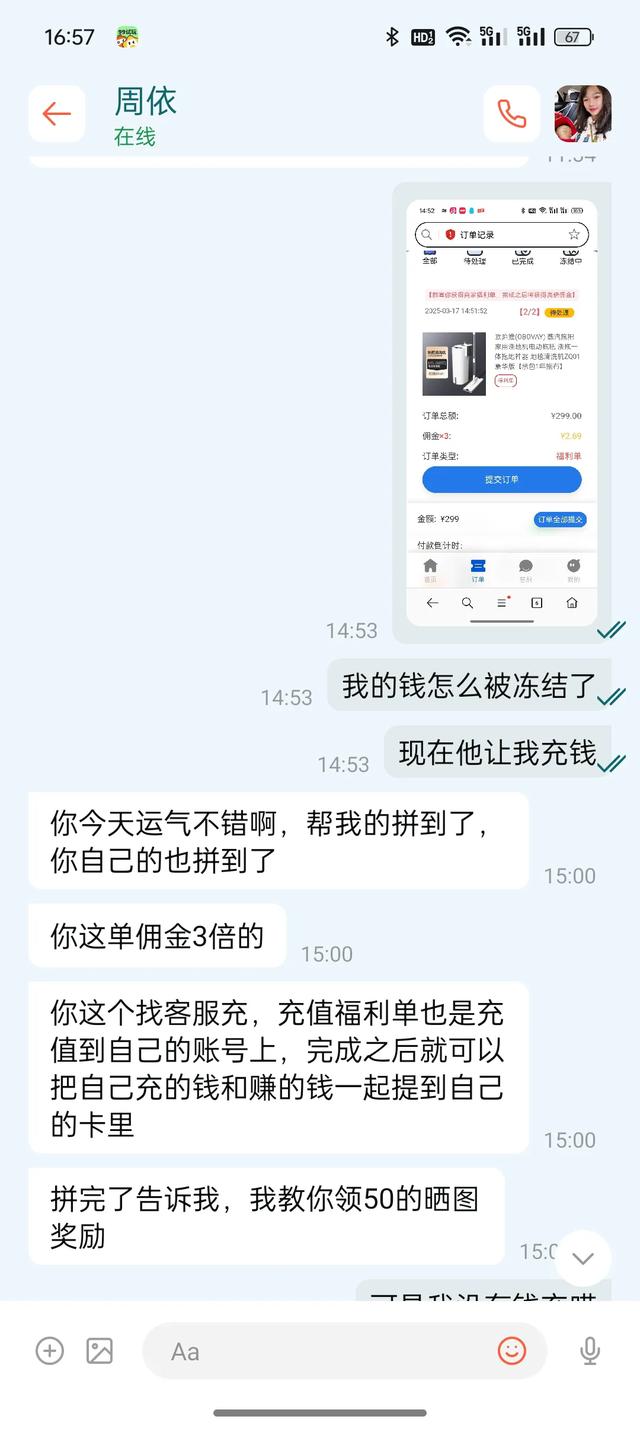Pick a photo from gallery icon
This screenshot has width=640, height=1429.
tap(100, 1351)
